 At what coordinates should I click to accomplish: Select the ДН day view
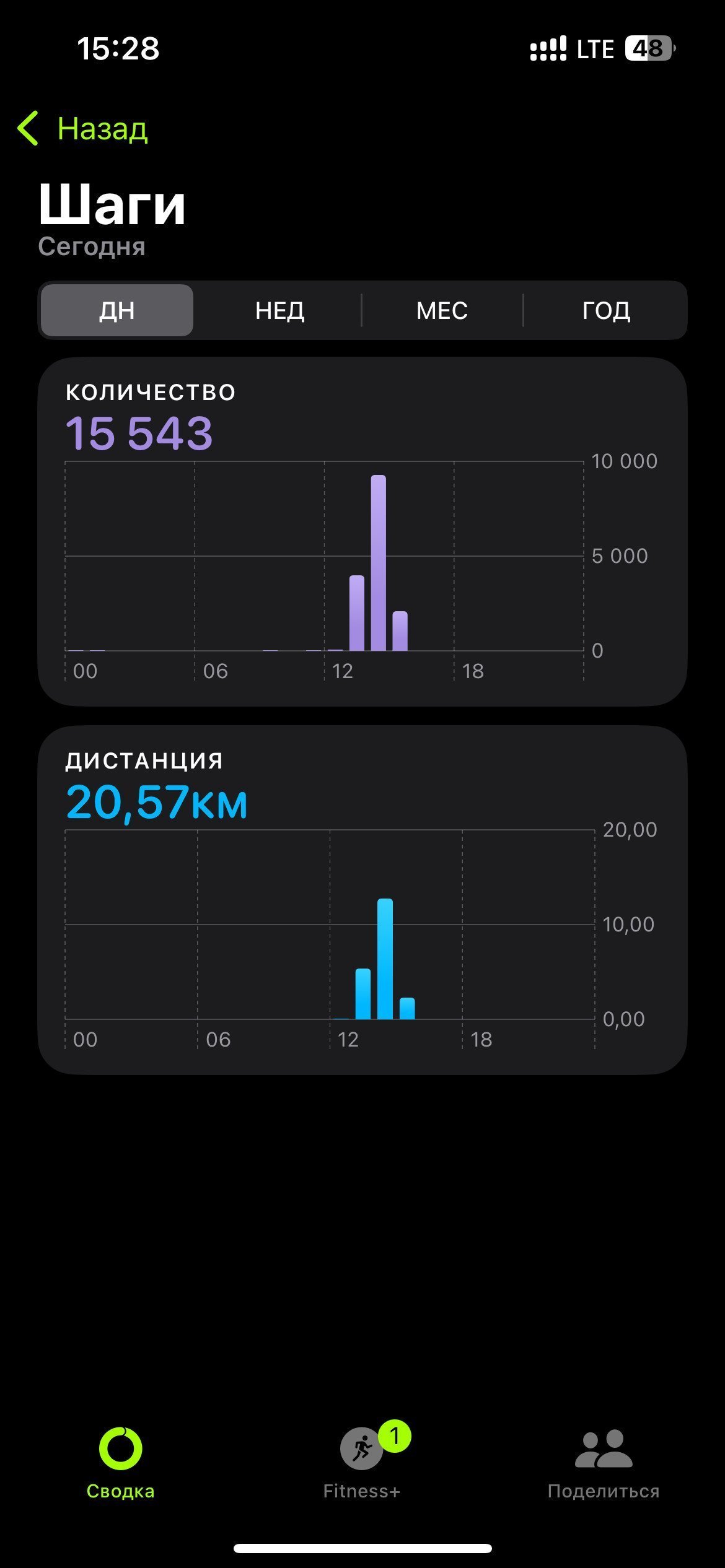point(117,310)
